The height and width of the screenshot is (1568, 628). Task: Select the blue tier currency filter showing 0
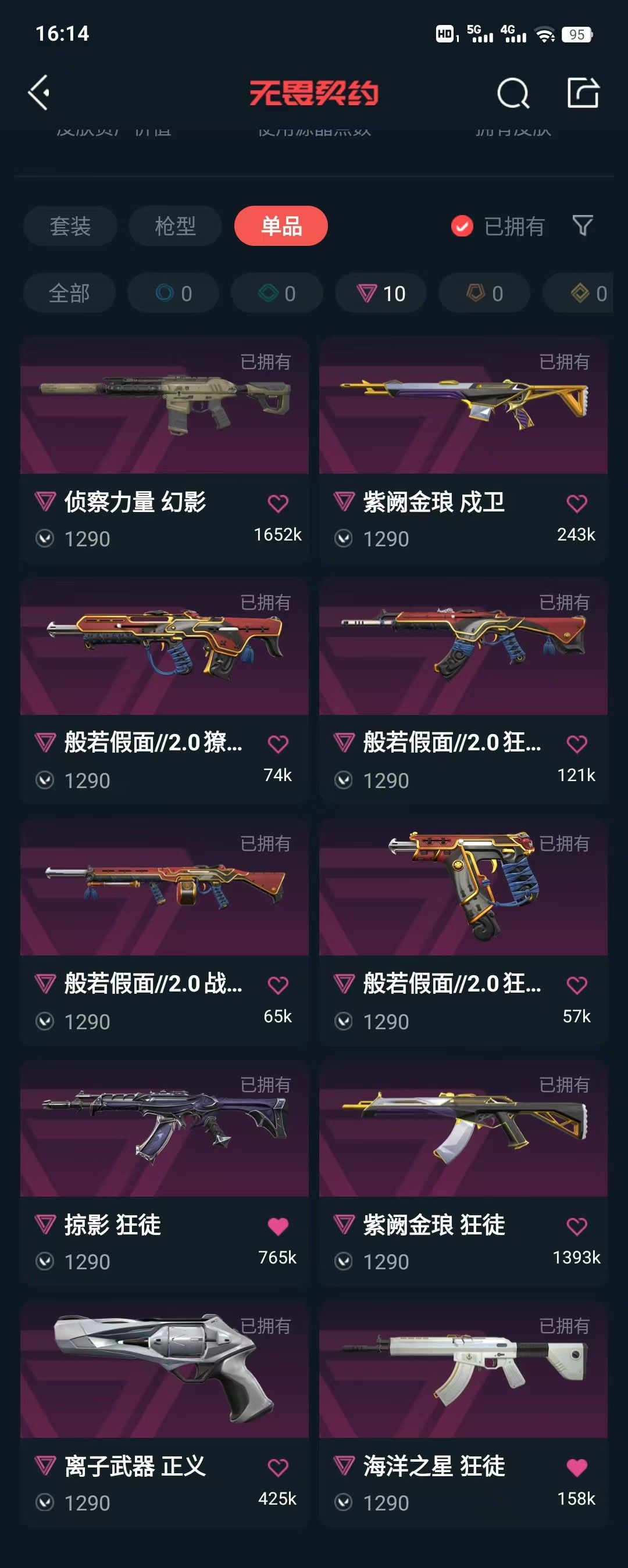pos(172,293)
